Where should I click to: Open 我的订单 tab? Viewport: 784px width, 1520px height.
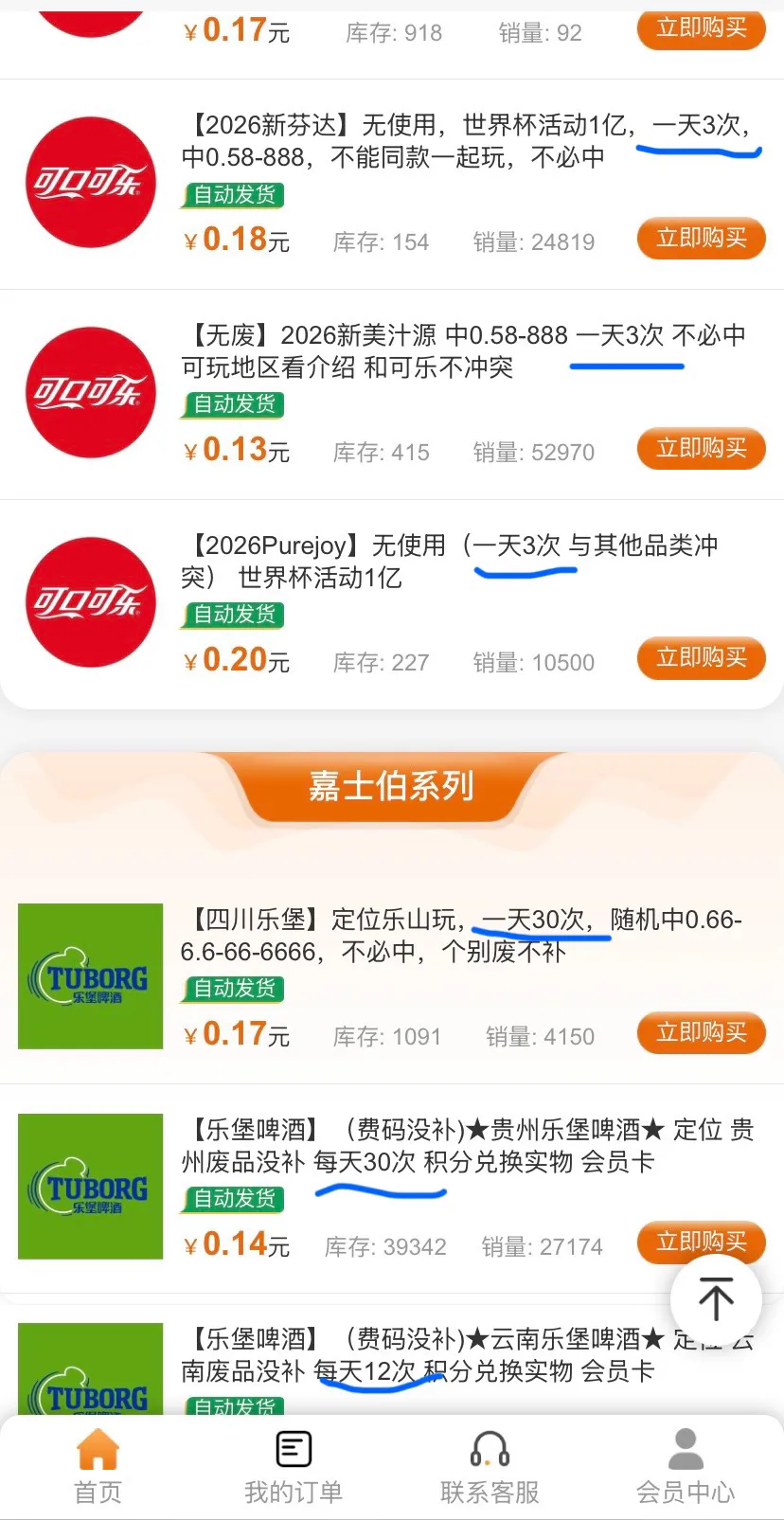point(294,1466)
